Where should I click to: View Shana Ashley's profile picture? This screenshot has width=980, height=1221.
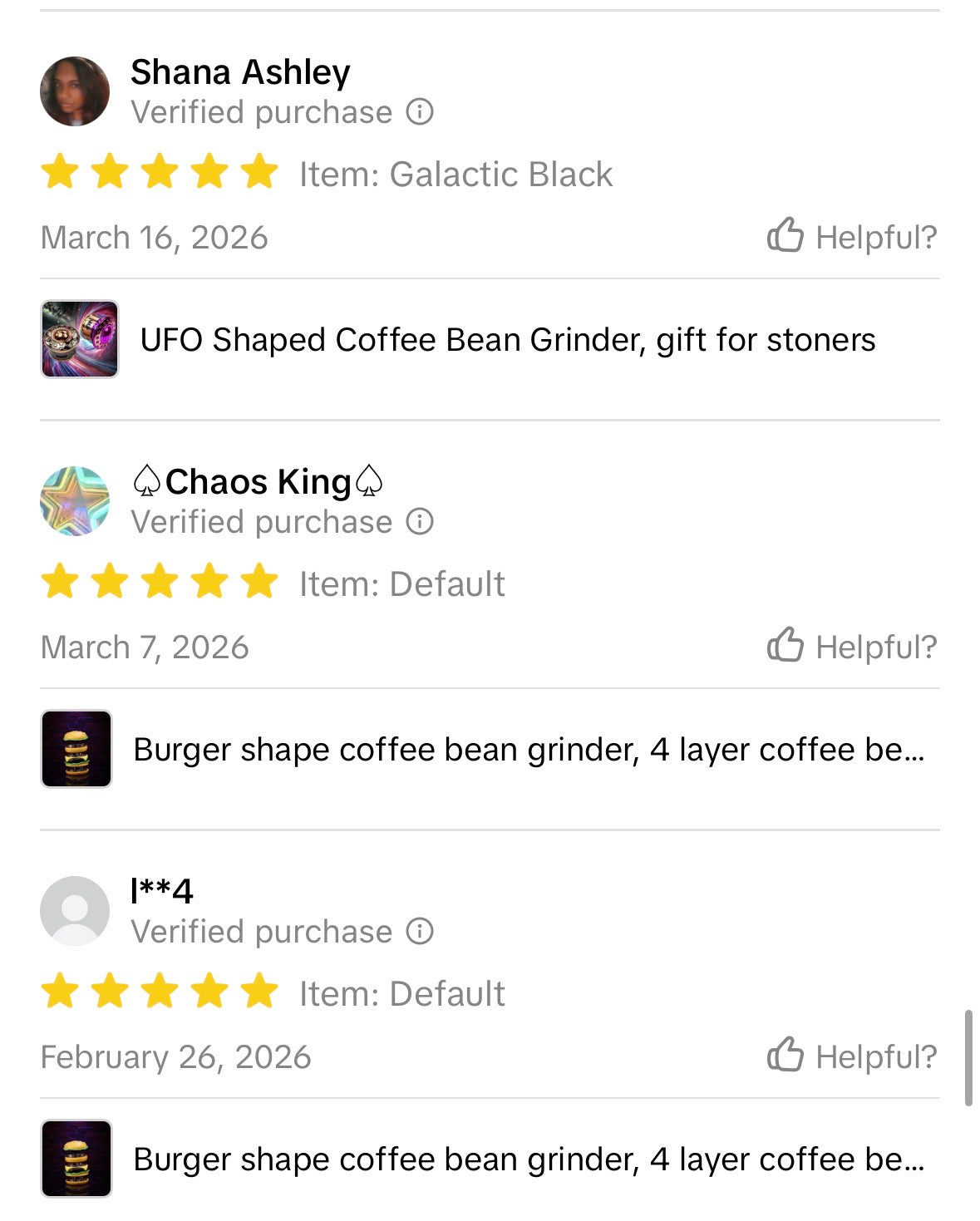(x=75, y=91)
